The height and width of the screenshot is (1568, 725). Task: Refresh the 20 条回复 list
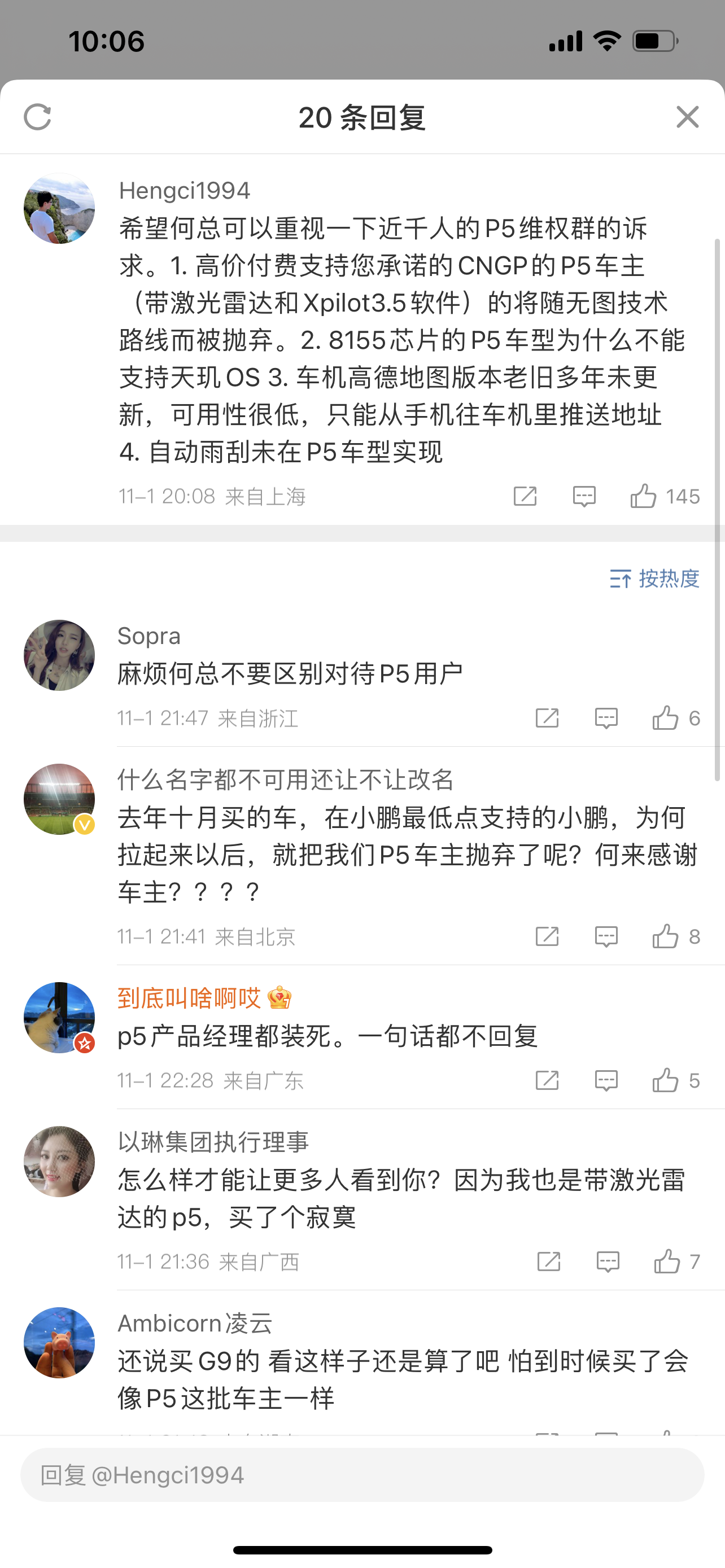click(x=37, y=117)
